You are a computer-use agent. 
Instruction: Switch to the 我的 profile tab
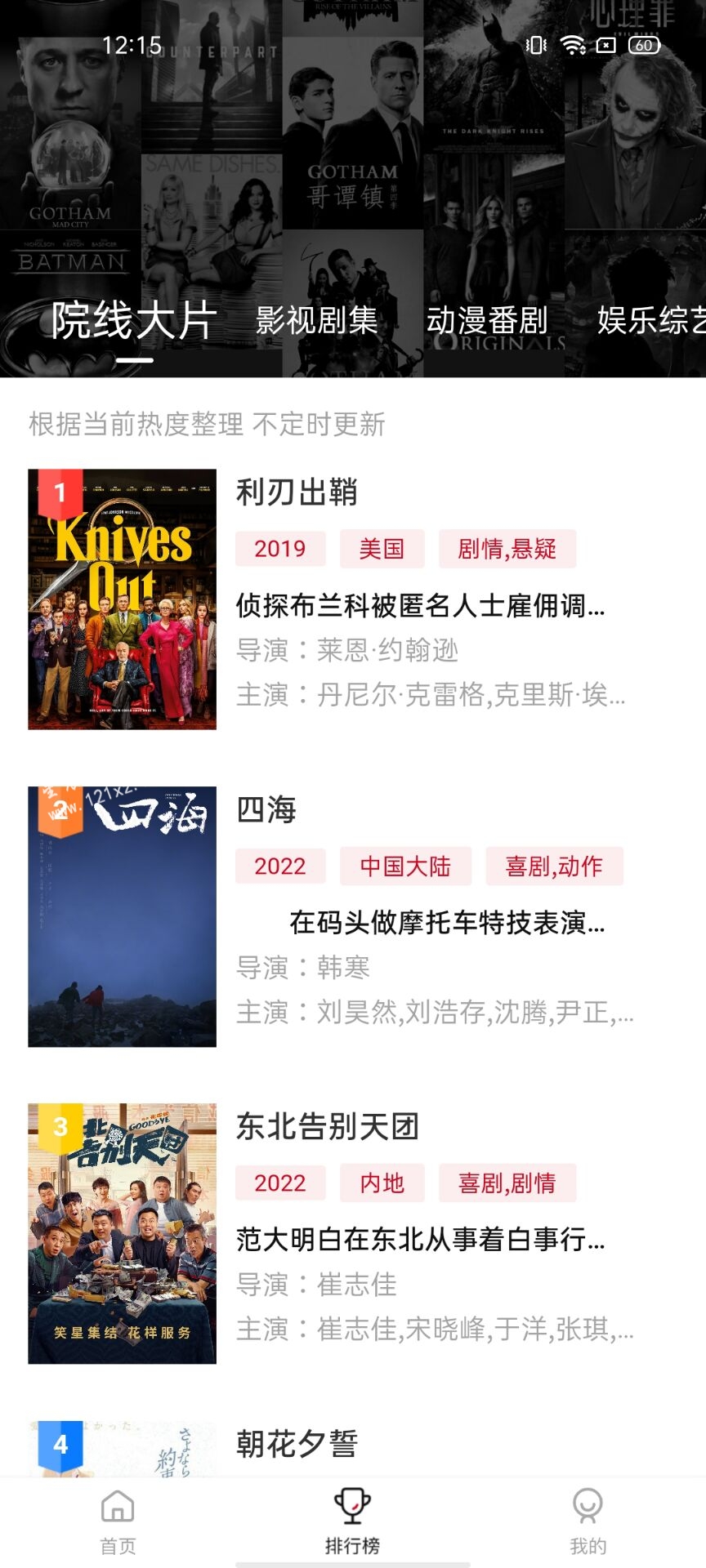(588, 1521)
